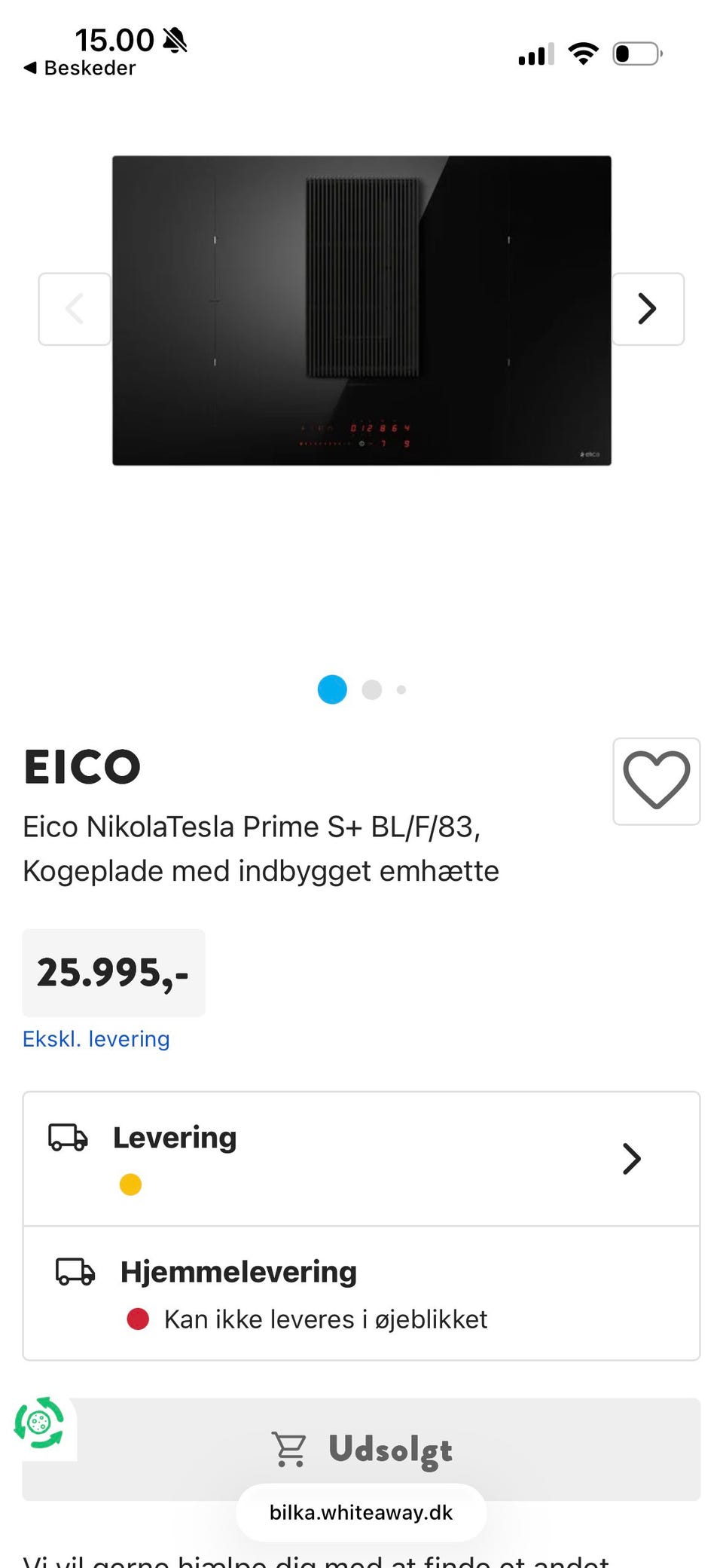The image size is (723, 1568).
Task: Open the cooktop product image
Action: click(361, 310)
